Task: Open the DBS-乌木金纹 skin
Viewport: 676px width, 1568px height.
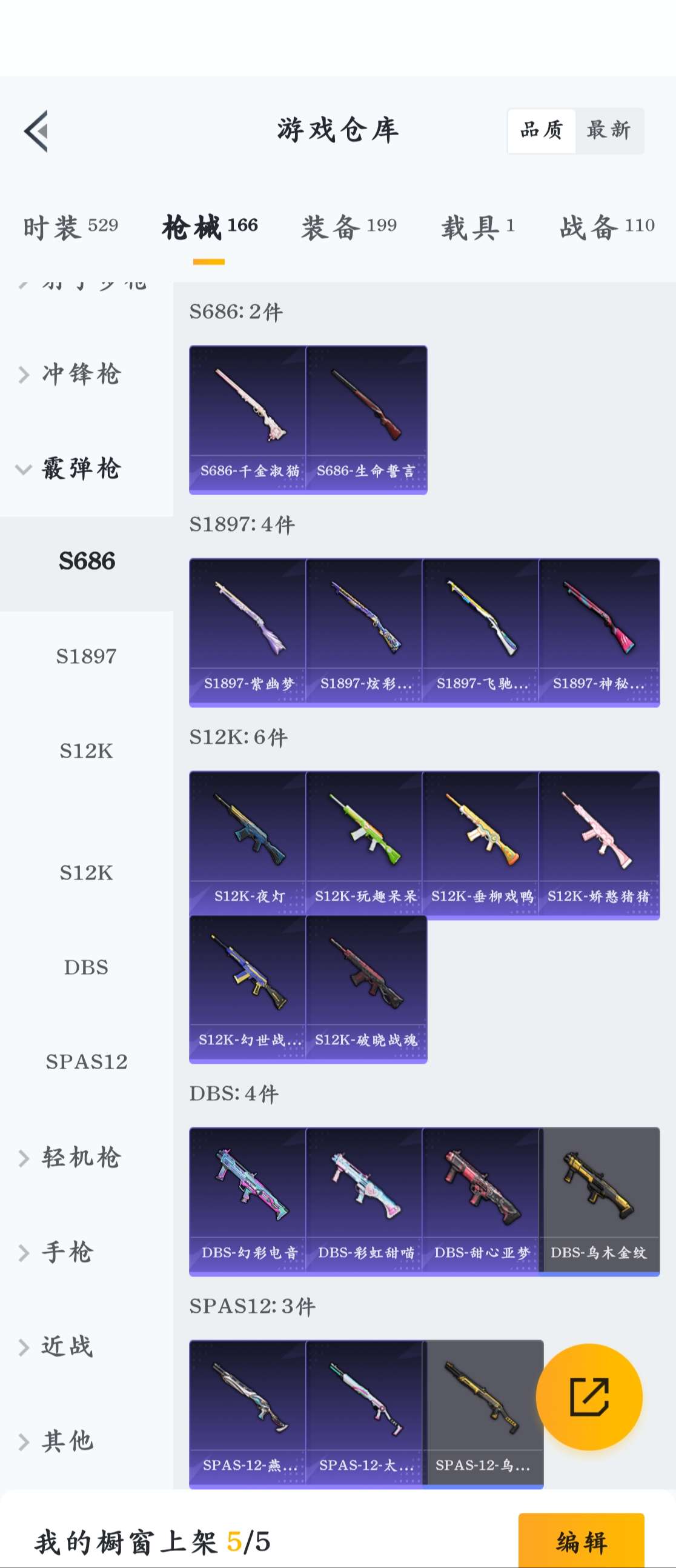Action: coord(599,1201)
